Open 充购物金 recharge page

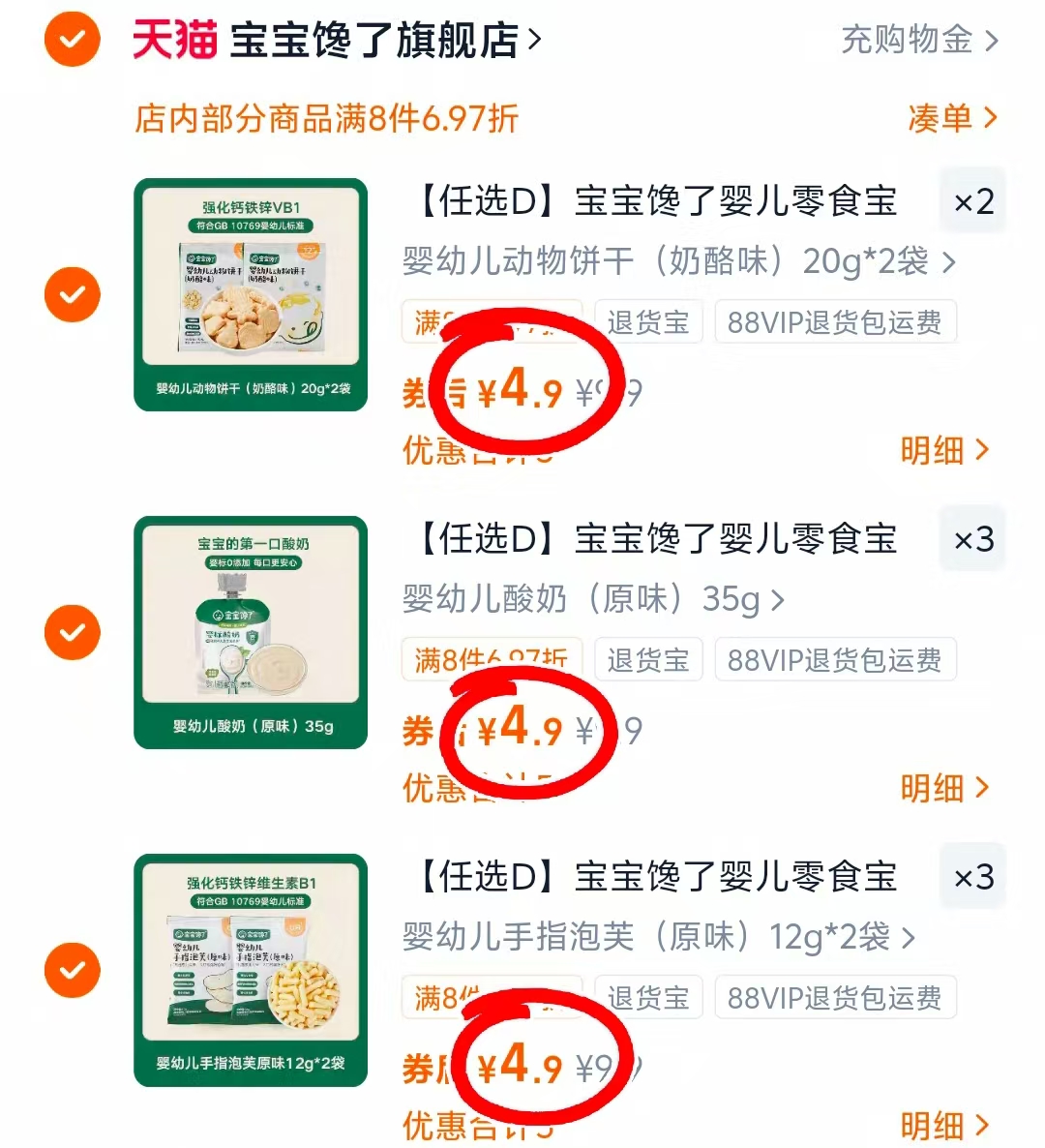[x=910, y=41]
